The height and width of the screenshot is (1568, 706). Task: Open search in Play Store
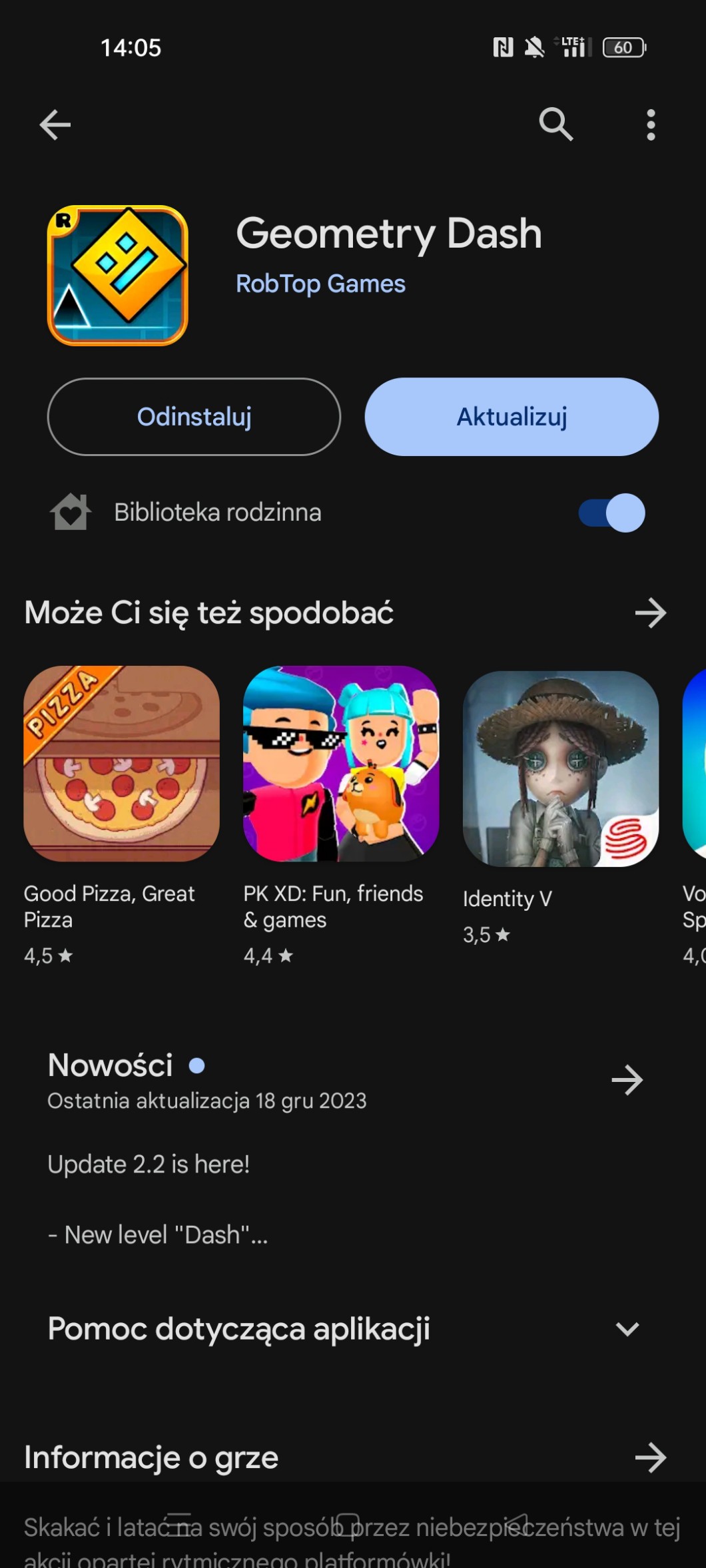tap(555, 125)
